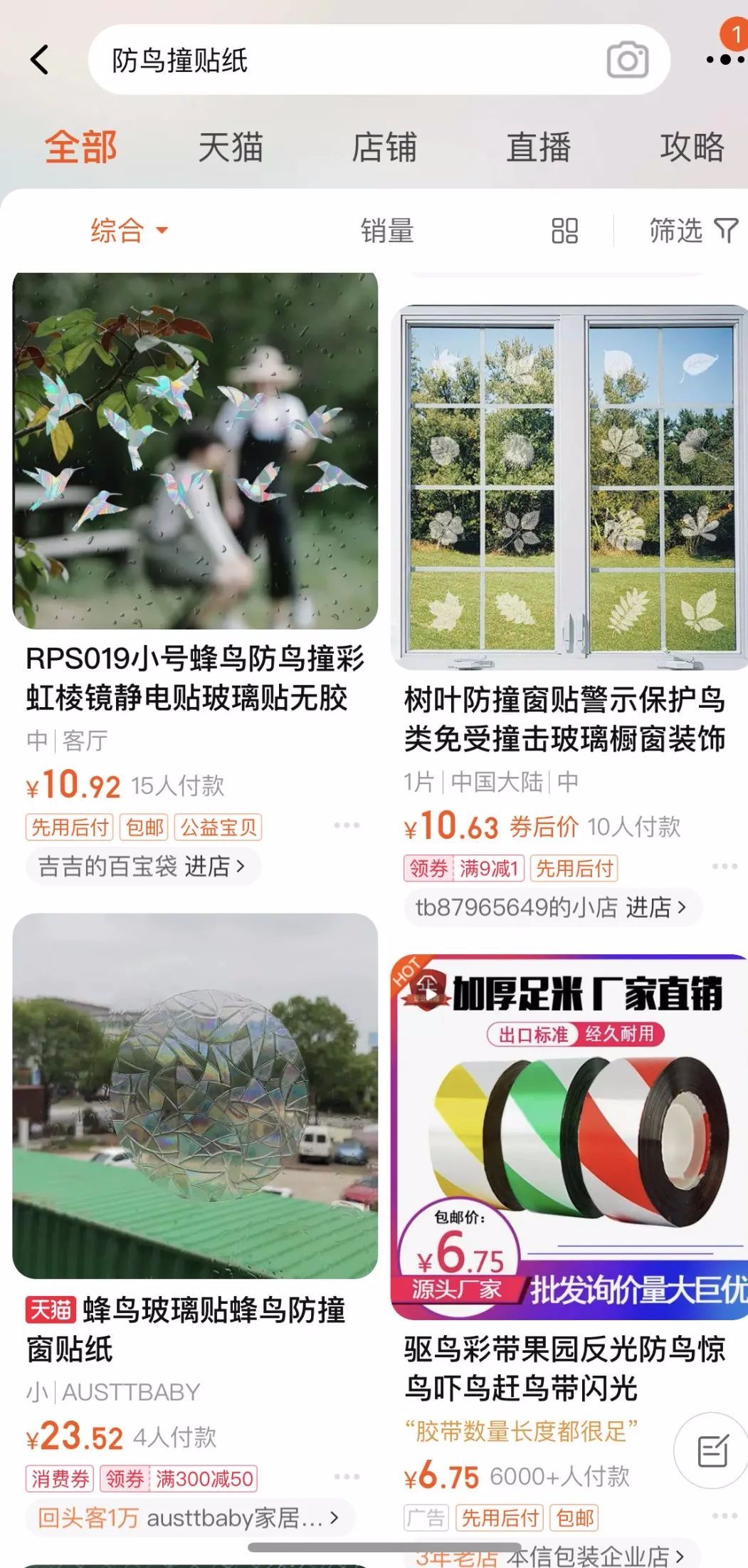Expand the 综合 sort dropdown
The height and width of the screenshot is (1568, 748).
(129, 231)
